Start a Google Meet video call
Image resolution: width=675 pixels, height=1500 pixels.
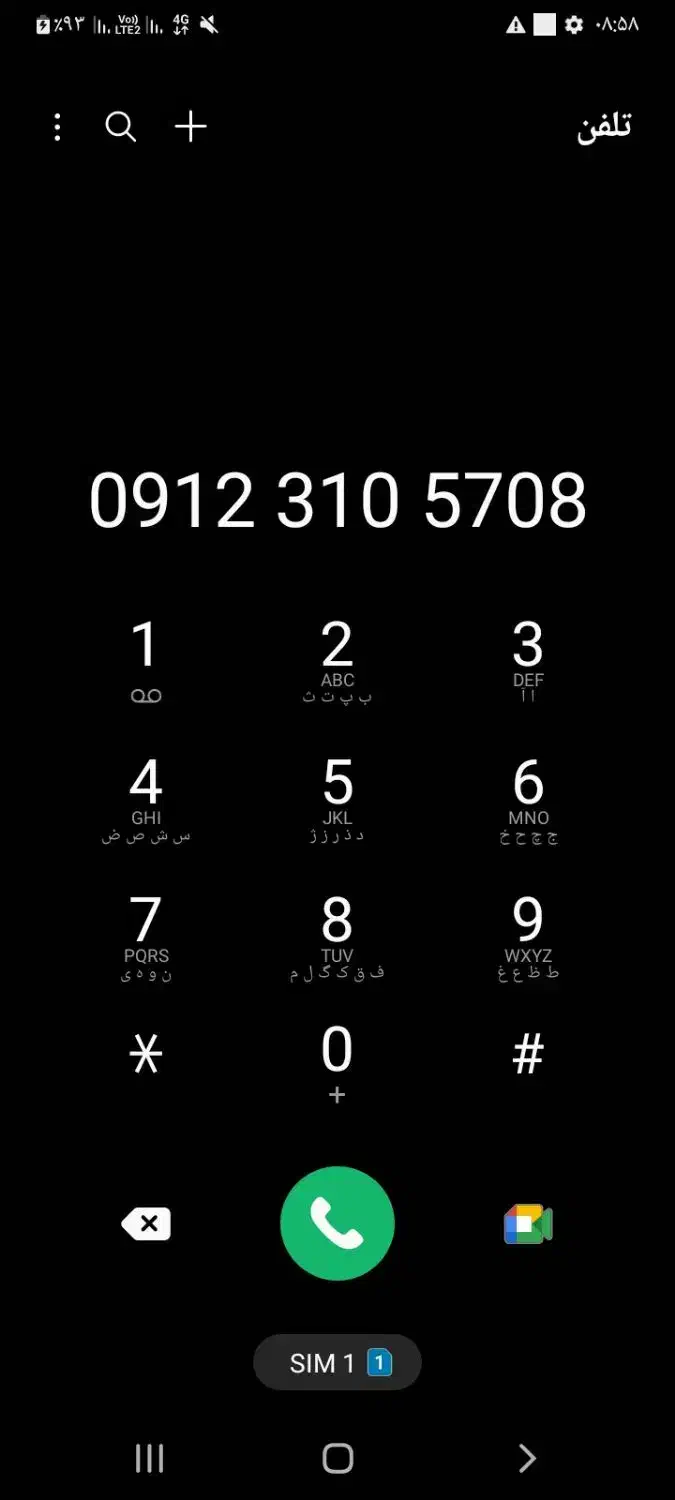pyautogui.click(x=528, y=1224)
